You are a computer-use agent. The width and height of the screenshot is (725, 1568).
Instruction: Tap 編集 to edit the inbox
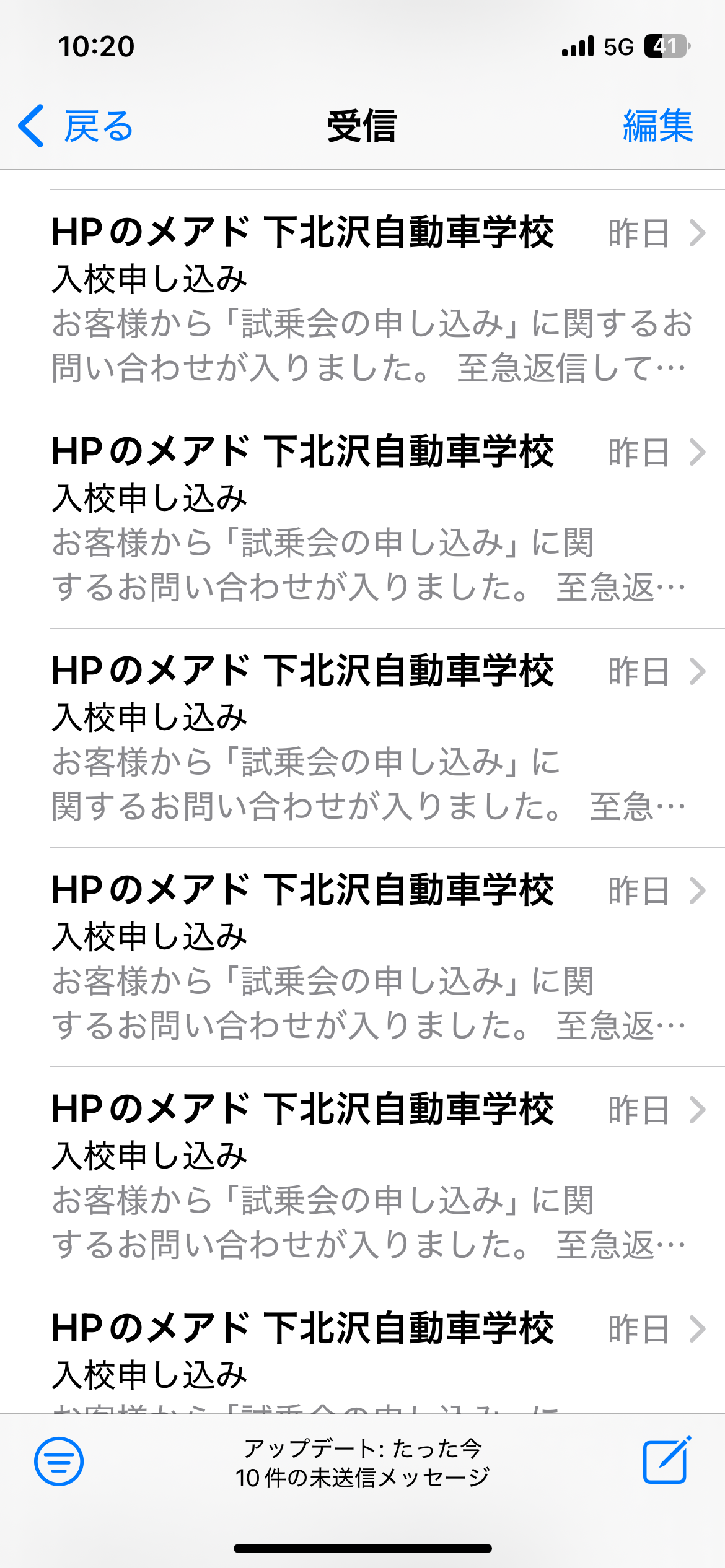point(657,126)
